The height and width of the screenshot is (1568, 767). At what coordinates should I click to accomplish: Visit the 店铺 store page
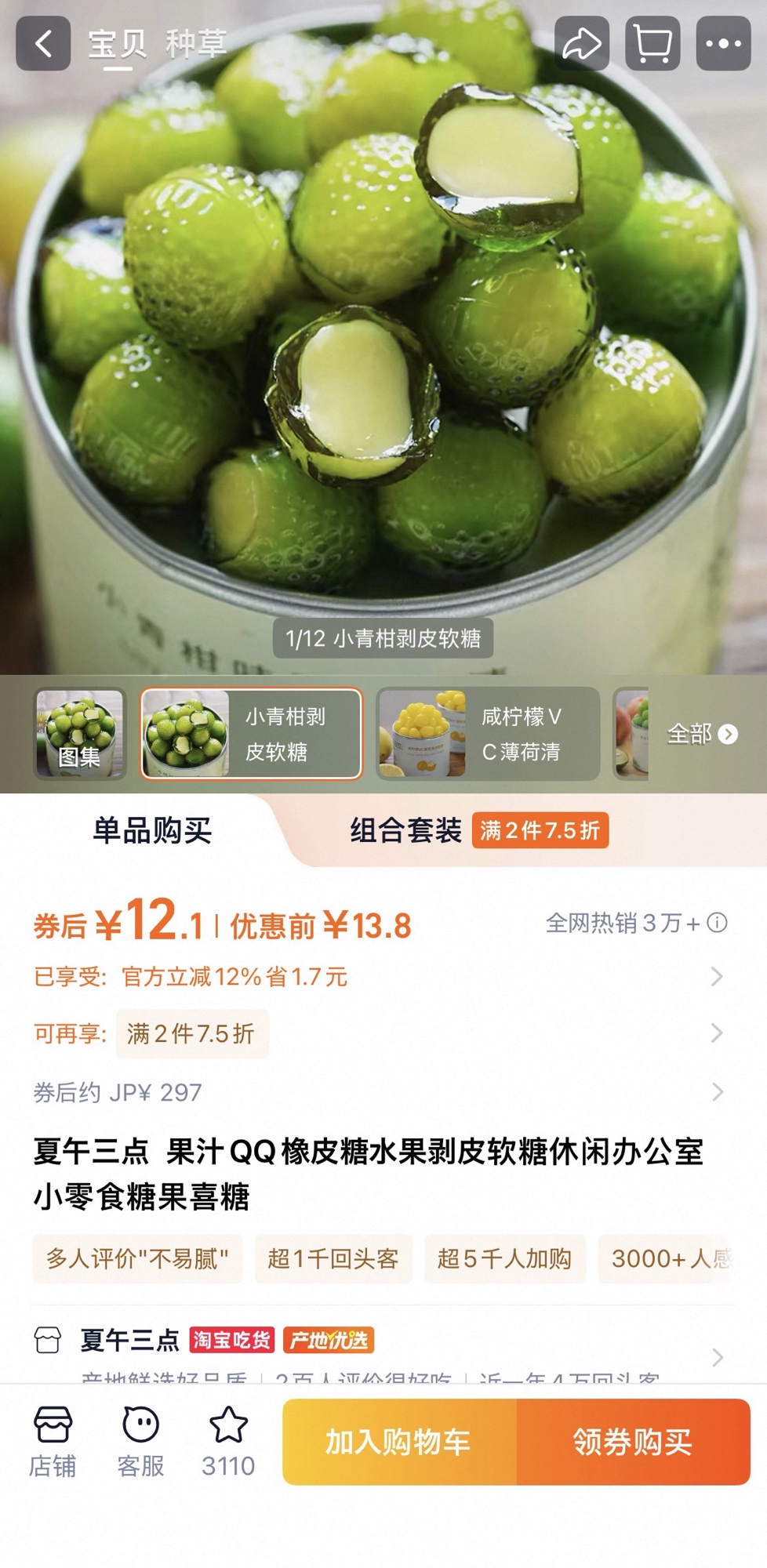tap(53, 1441)
